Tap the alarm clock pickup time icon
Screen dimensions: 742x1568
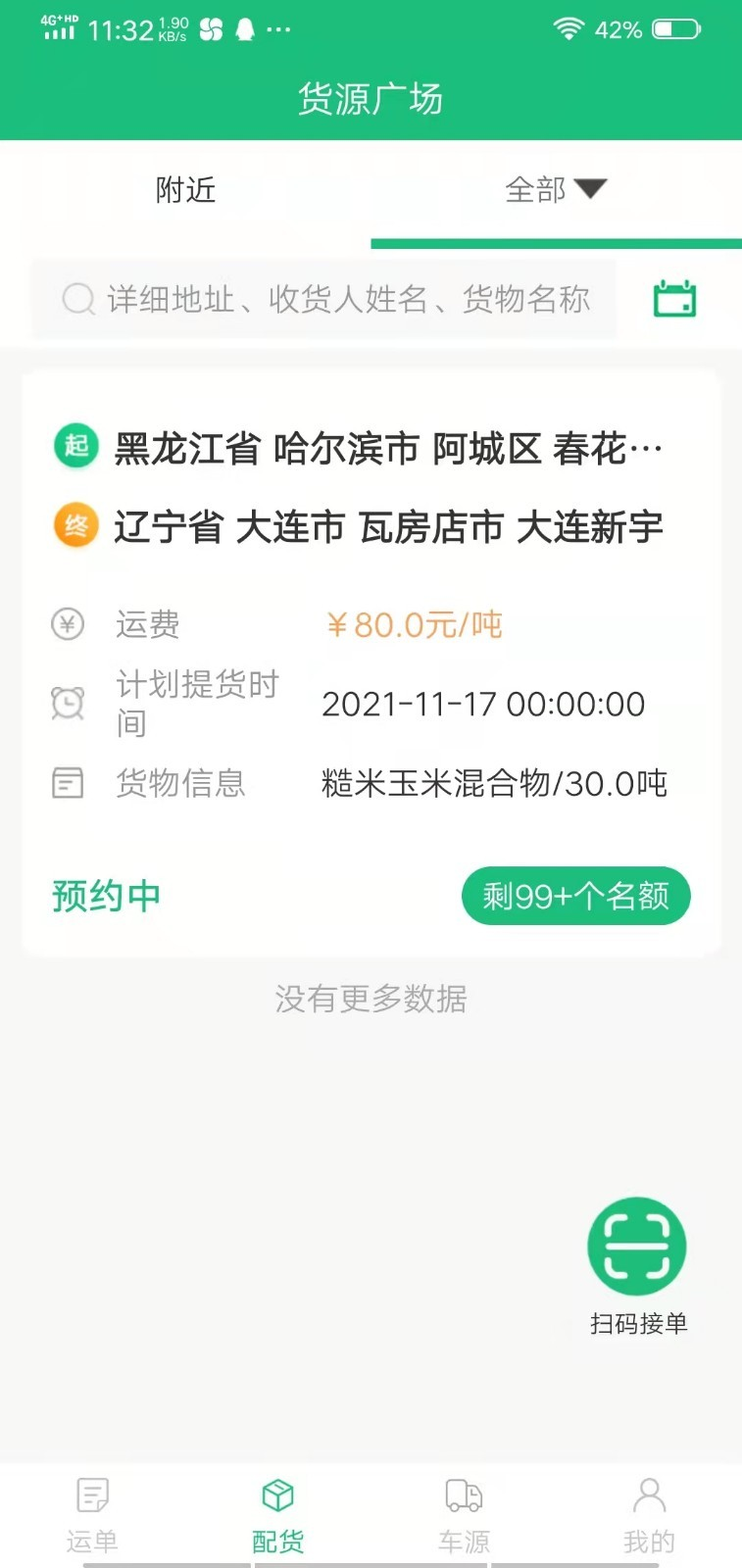(67, 704)
